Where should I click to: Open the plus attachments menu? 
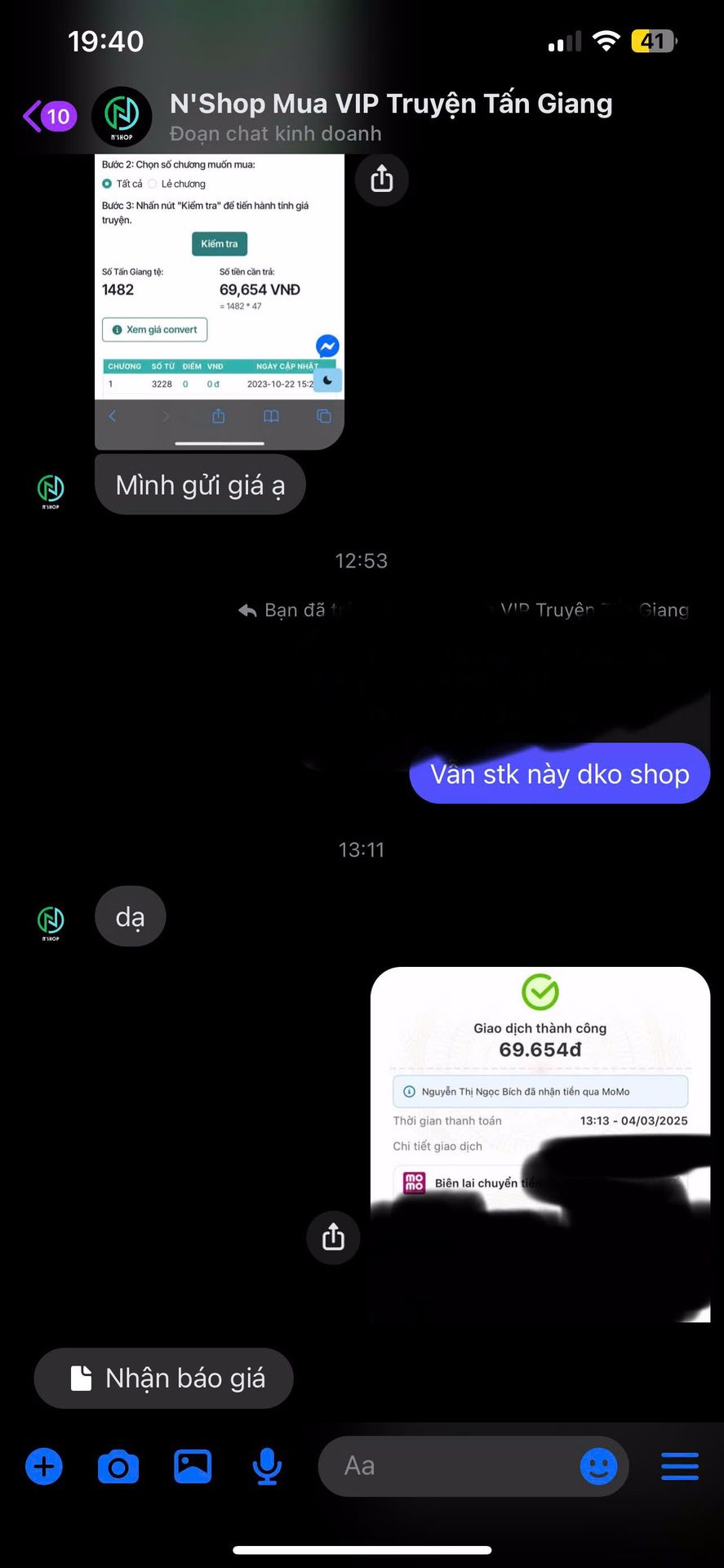coord(44,1466)
